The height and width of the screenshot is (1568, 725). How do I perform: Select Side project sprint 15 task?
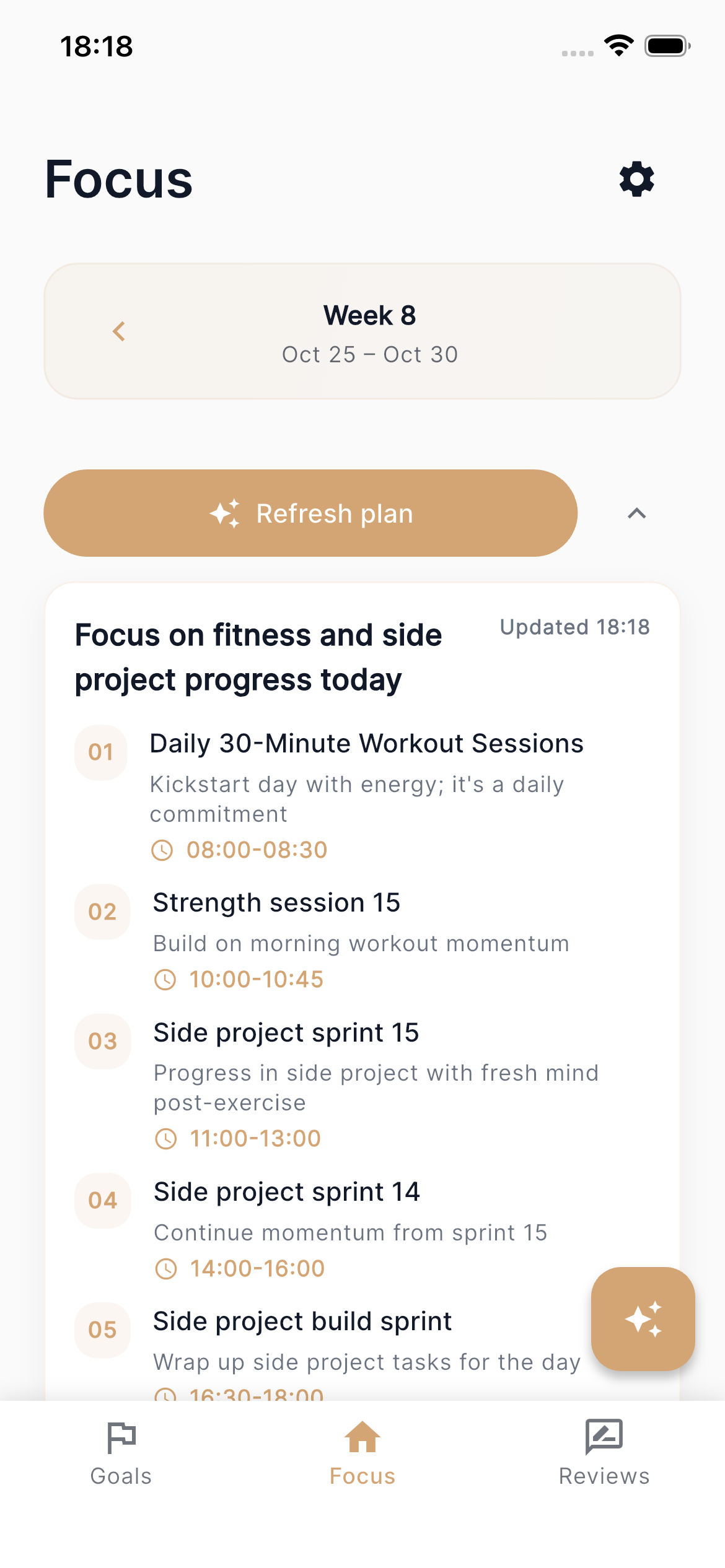pyautogui.click(x=286, y=1033)
